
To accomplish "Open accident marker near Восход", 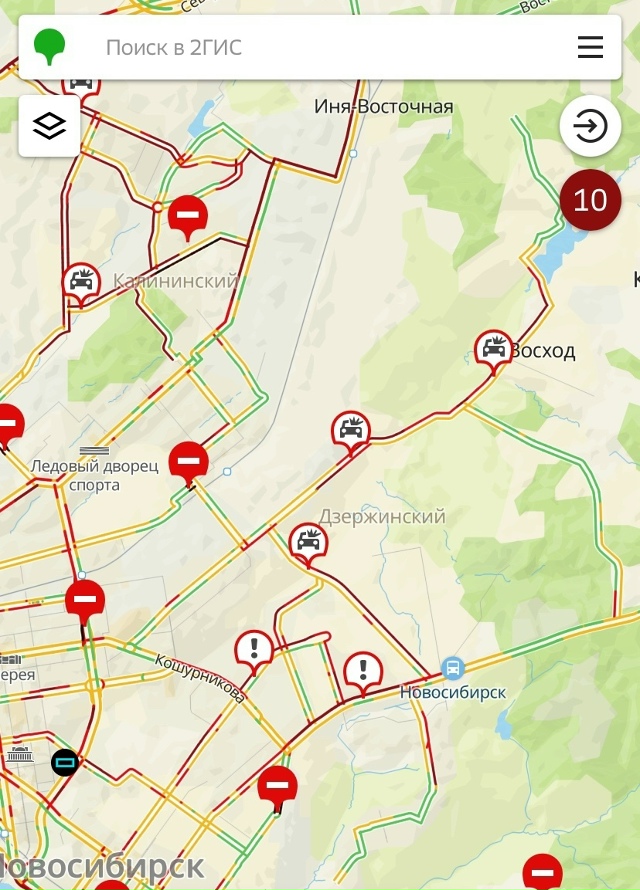I will pyautogui.click(x=493, y=350).
